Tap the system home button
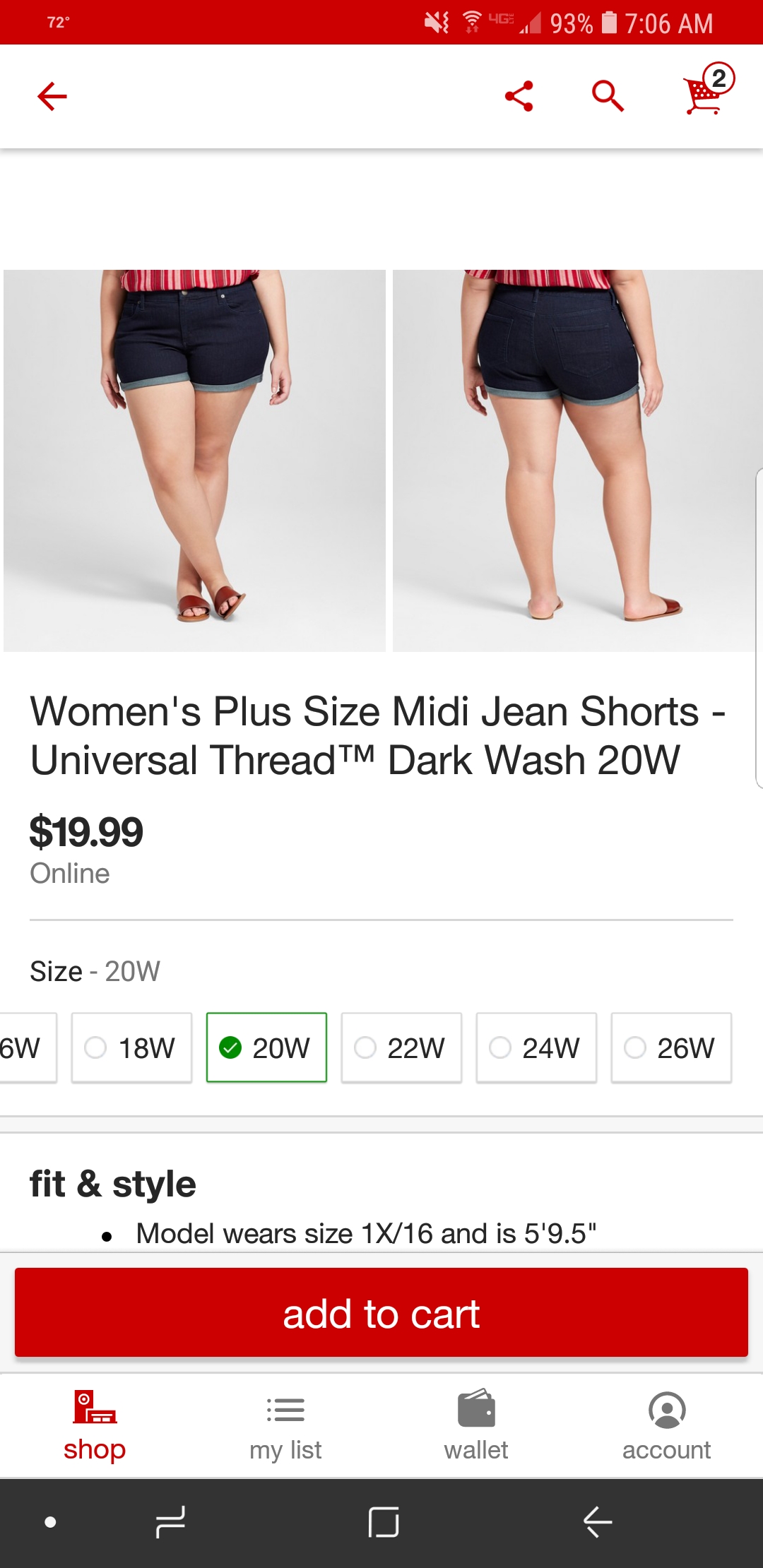The image size is (763, 1568). point(384,1522)
